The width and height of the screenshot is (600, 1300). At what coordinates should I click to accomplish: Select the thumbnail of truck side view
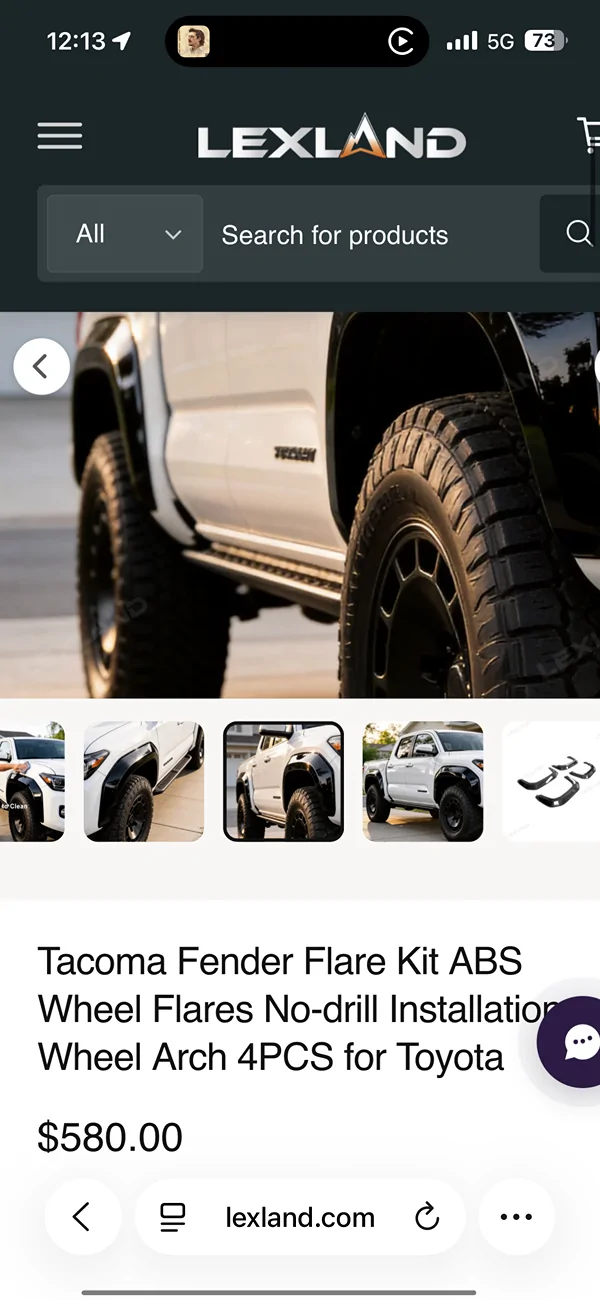[x=423, y=782]
